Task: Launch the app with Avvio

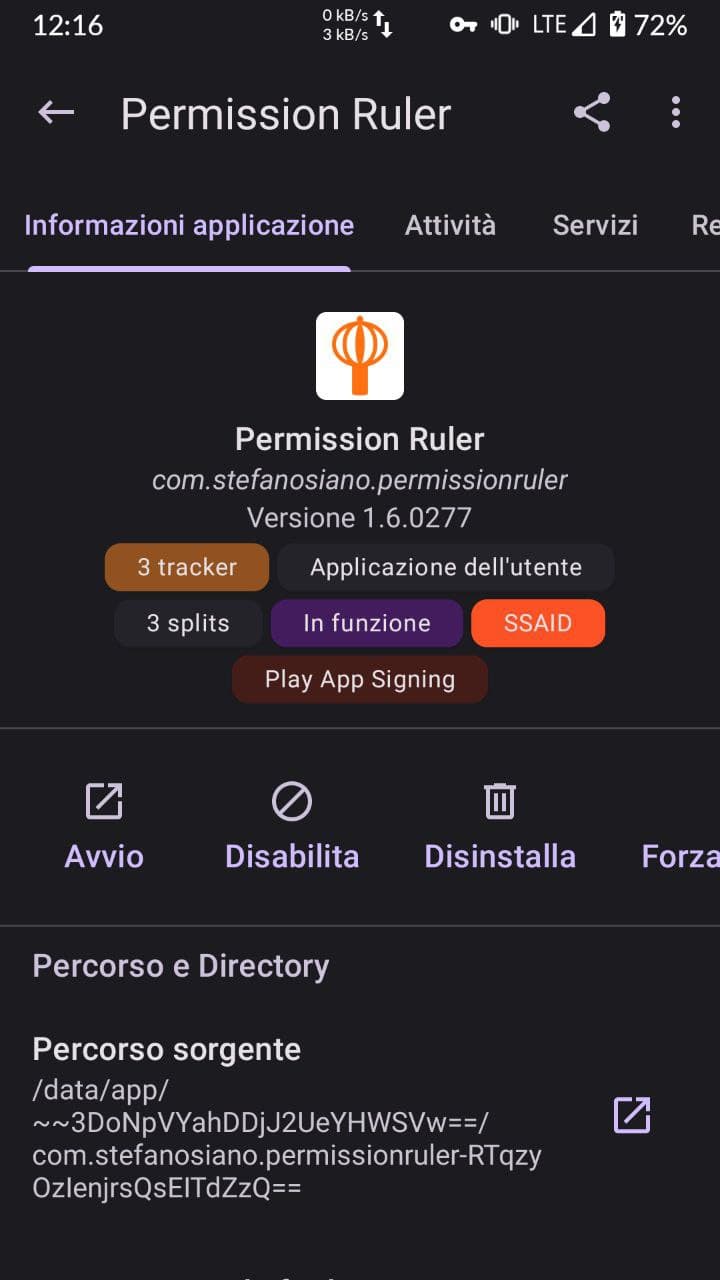Action: coord(104,826)
